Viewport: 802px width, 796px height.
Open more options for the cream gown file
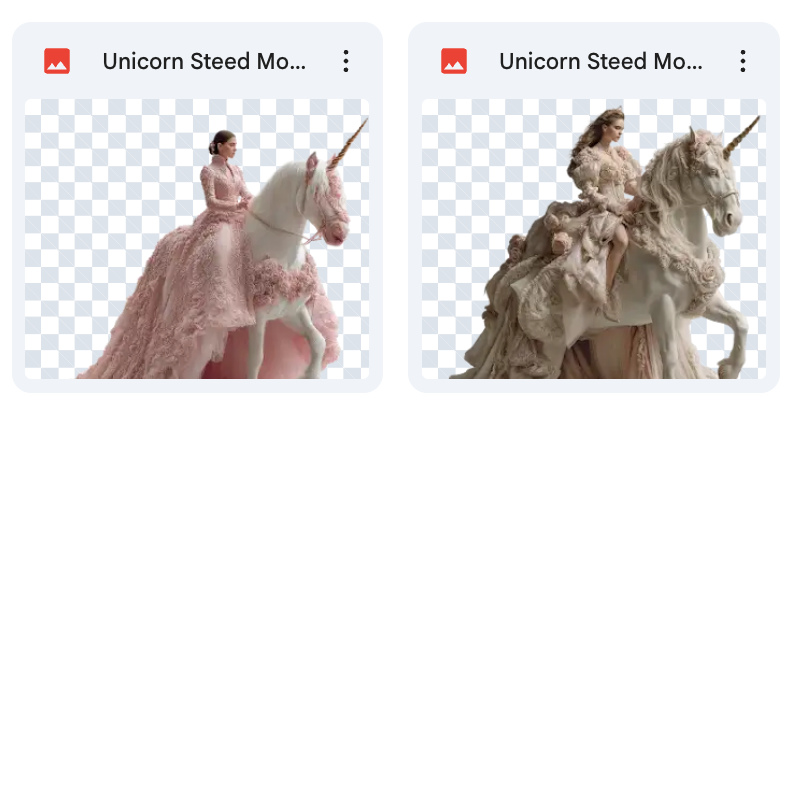(x=743, y=61)
